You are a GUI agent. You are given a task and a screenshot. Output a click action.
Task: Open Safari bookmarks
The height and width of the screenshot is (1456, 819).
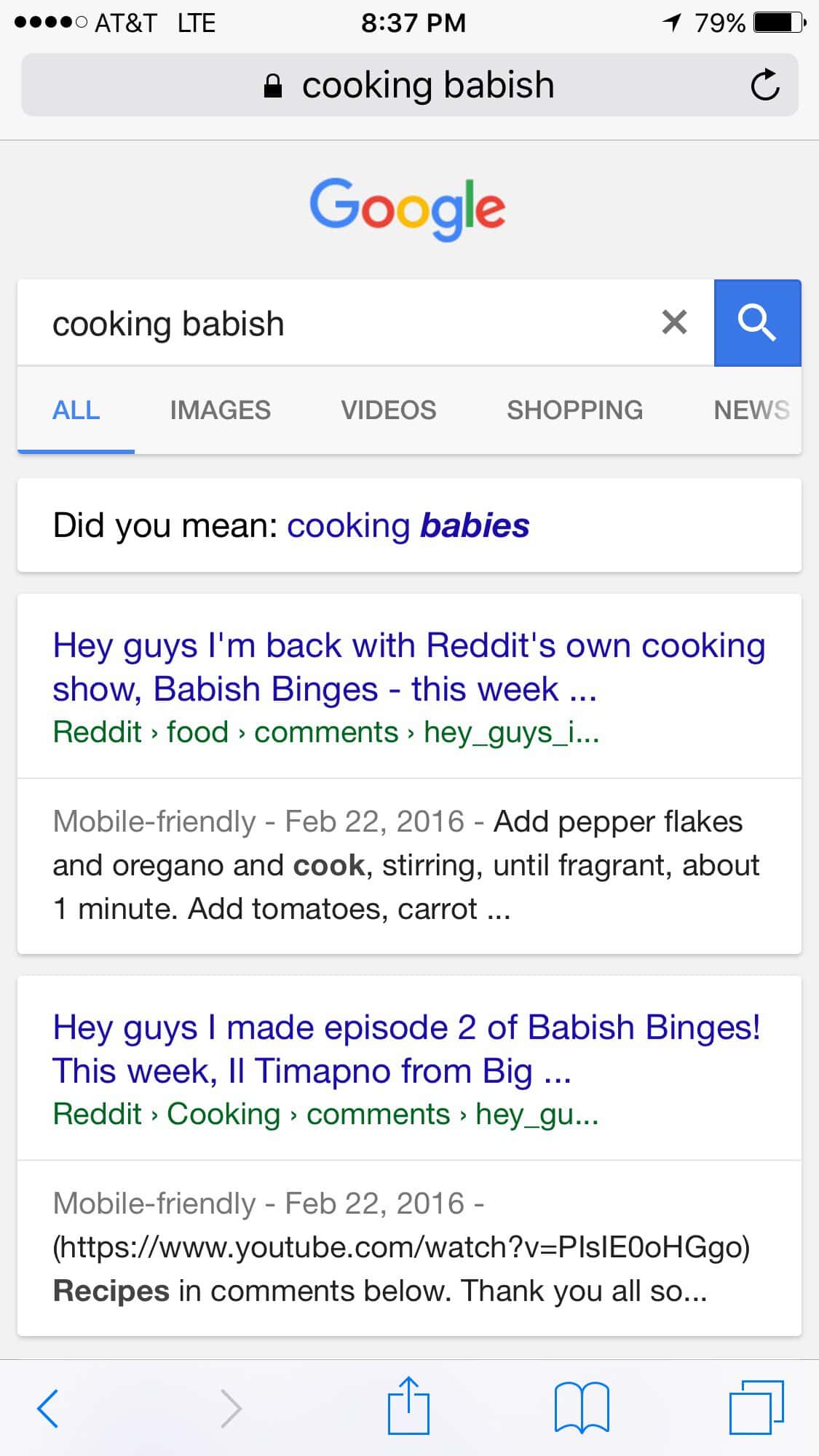point(581,1408)
